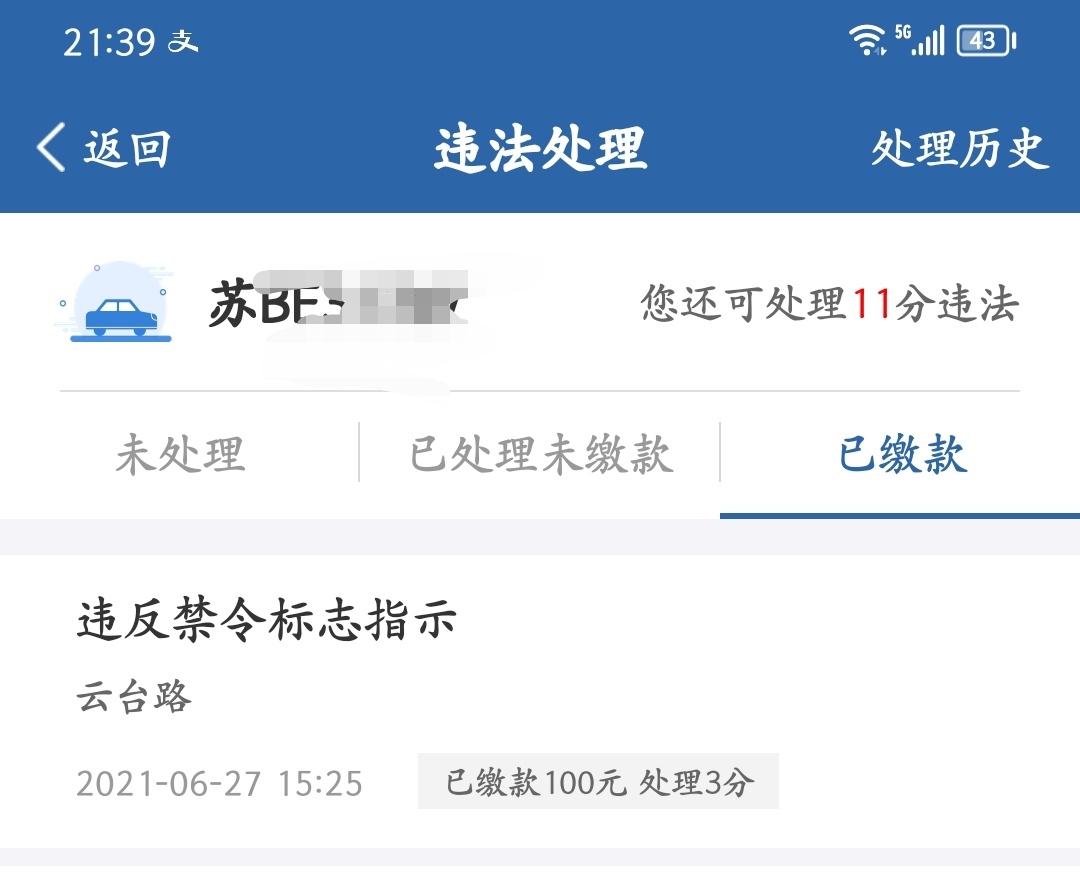
Task: Open the 违反禁令标志指示 violation record
Action: tap(540, 700)
